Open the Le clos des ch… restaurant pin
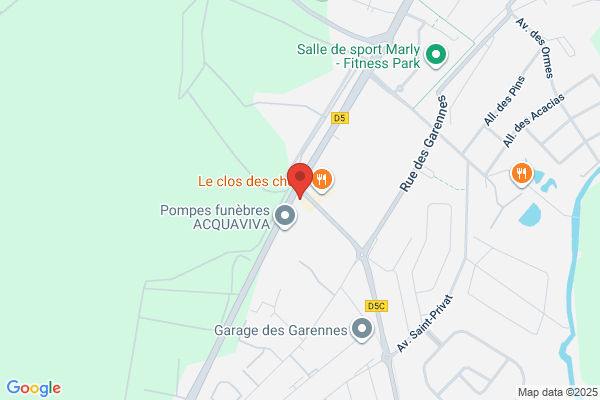 click(x=322, y=180)
